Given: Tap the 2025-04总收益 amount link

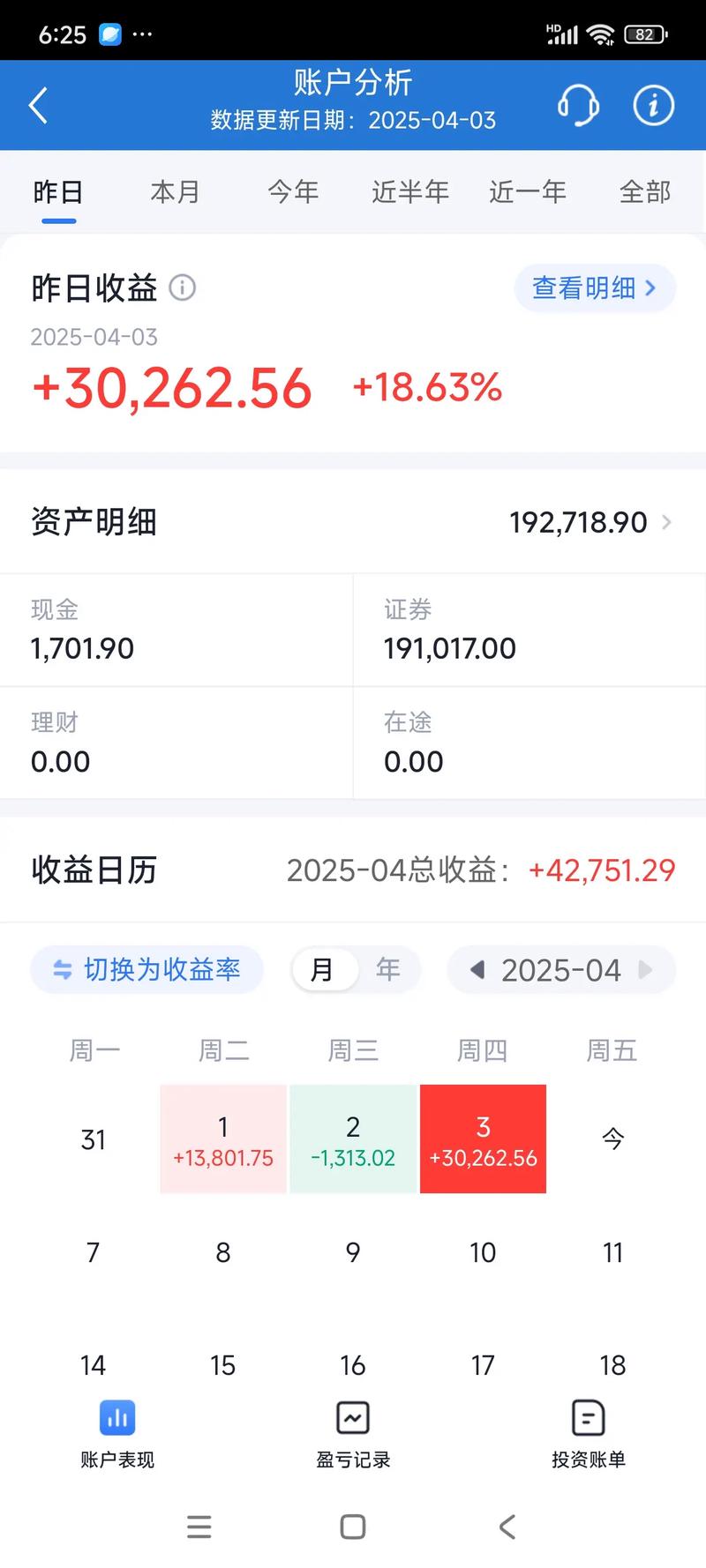Looking at the screenshot, I should 603,870.
